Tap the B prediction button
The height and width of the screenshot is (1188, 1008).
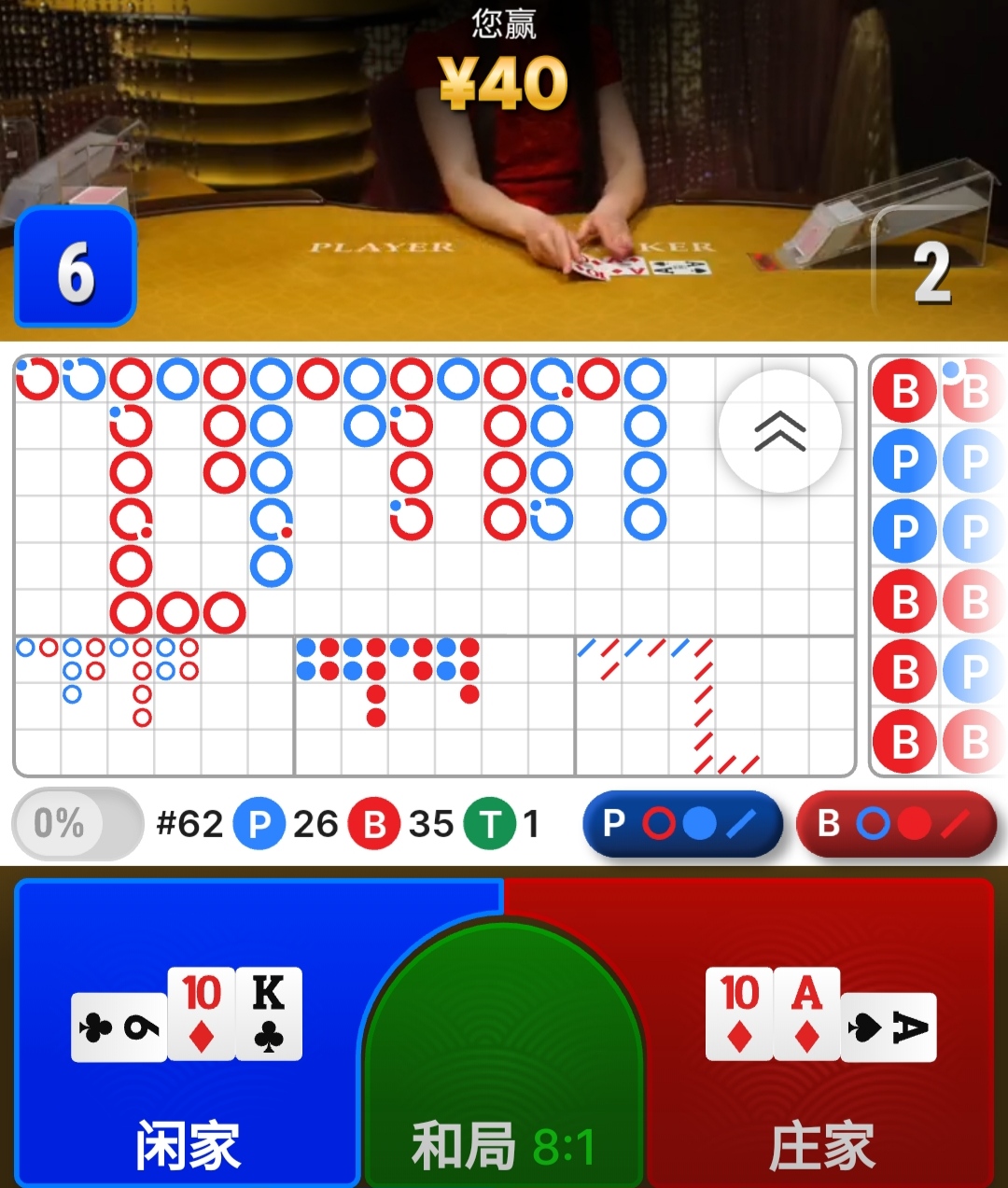click(x=896, y=824)
